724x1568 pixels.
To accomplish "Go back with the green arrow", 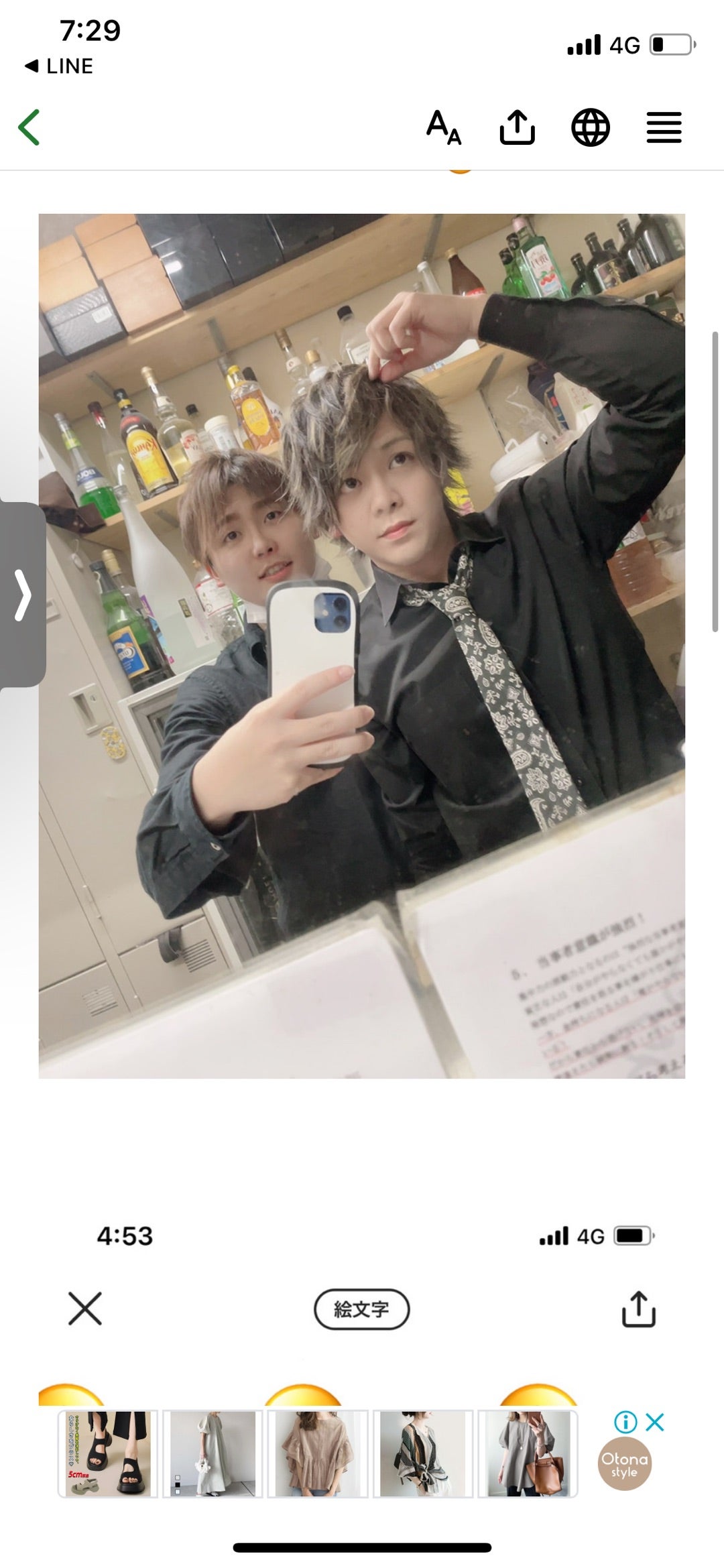I will tap(29, 127).
